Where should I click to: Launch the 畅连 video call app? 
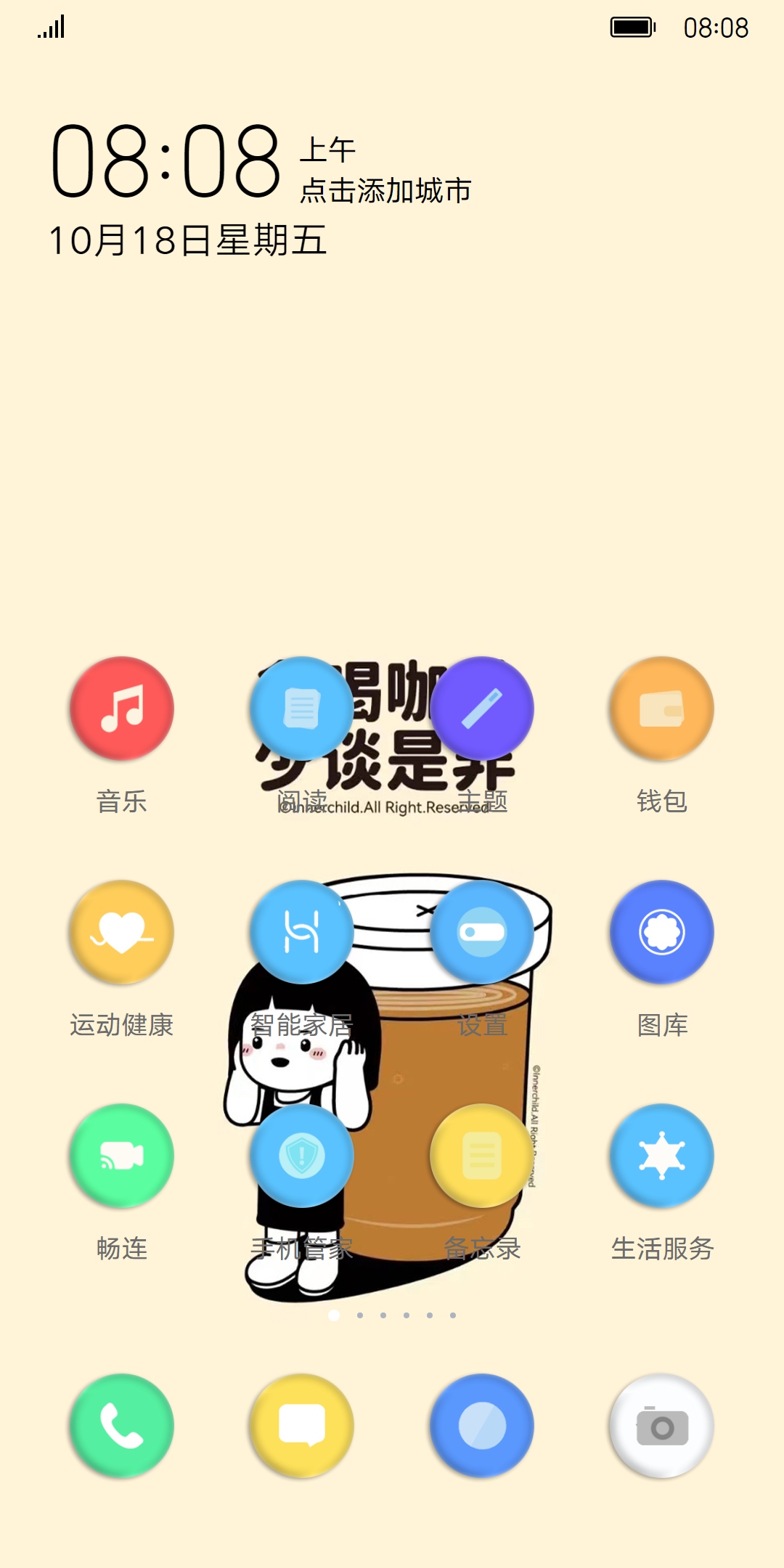click(x=121, y=1156)
